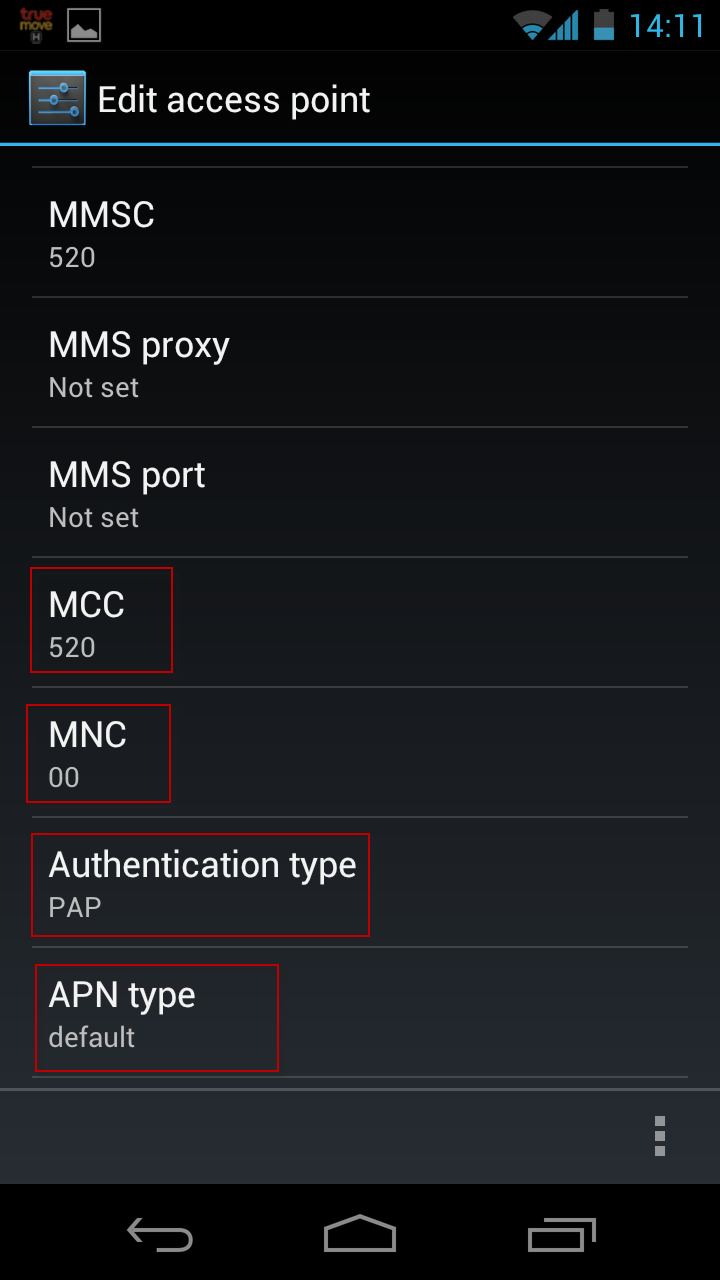Edit the APN type setting
The height and width of the screenshot is (1280, 720).
(360, 1013)
